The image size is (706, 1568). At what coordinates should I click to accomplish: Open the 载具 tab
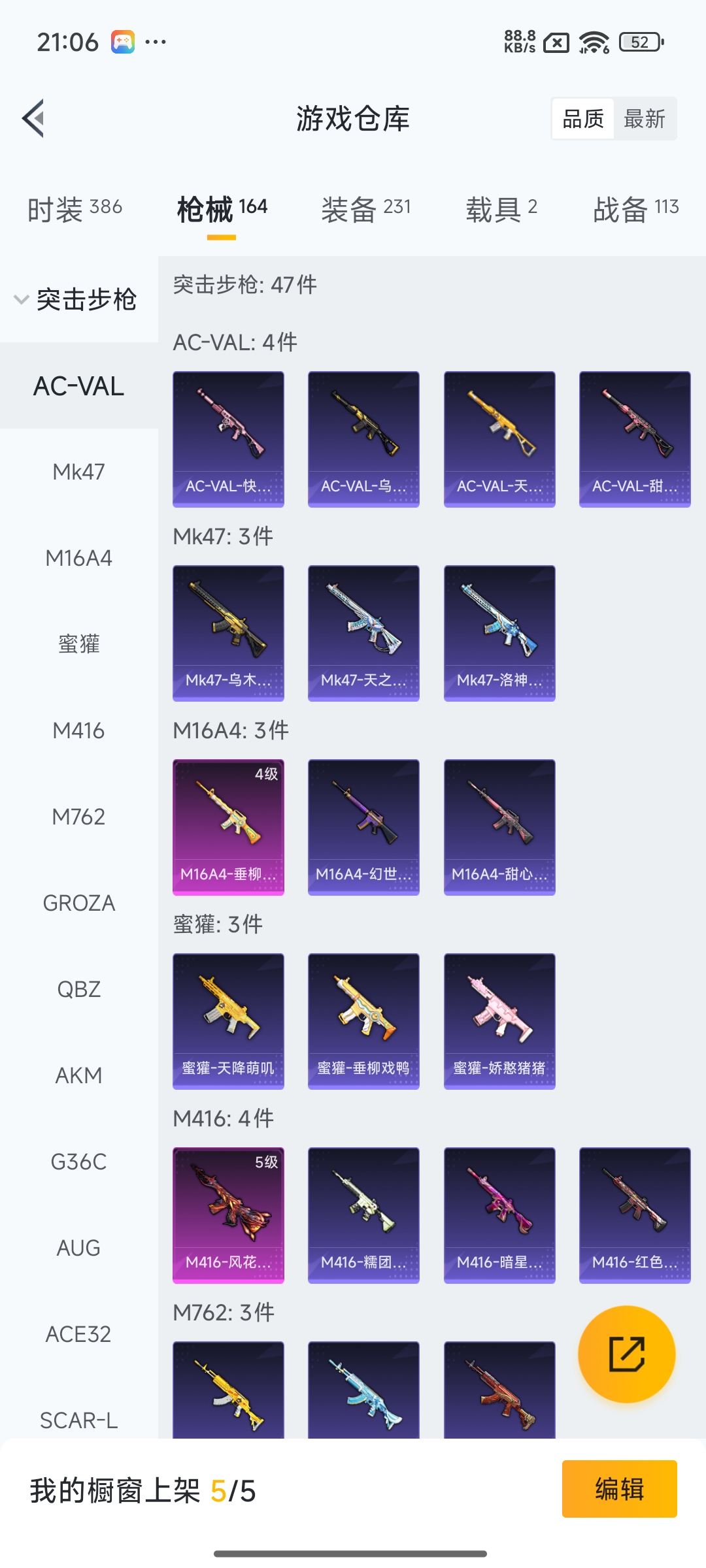coord(501,209)
